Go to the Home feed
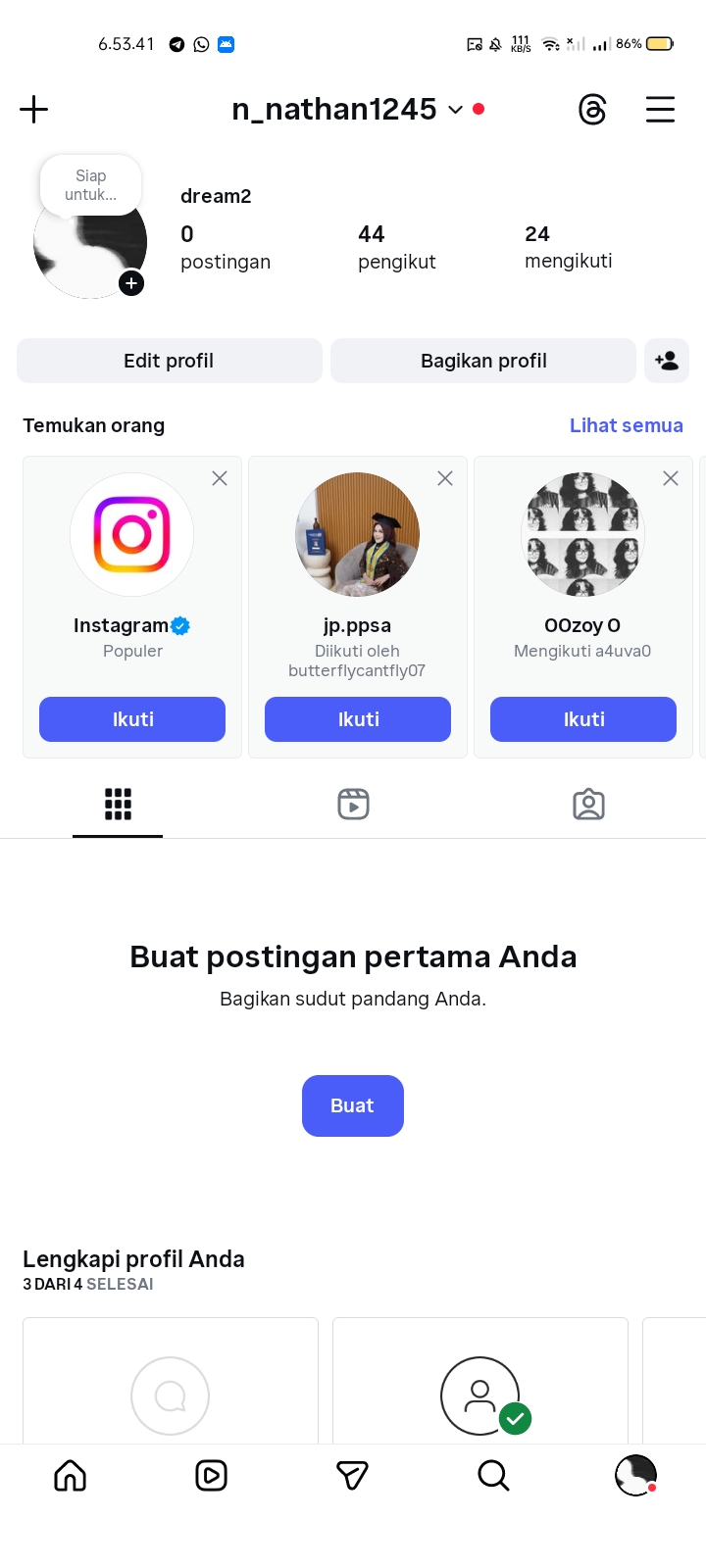Image resolution: width=706 pixels, height=1568 pixels. coord(71,1475)
